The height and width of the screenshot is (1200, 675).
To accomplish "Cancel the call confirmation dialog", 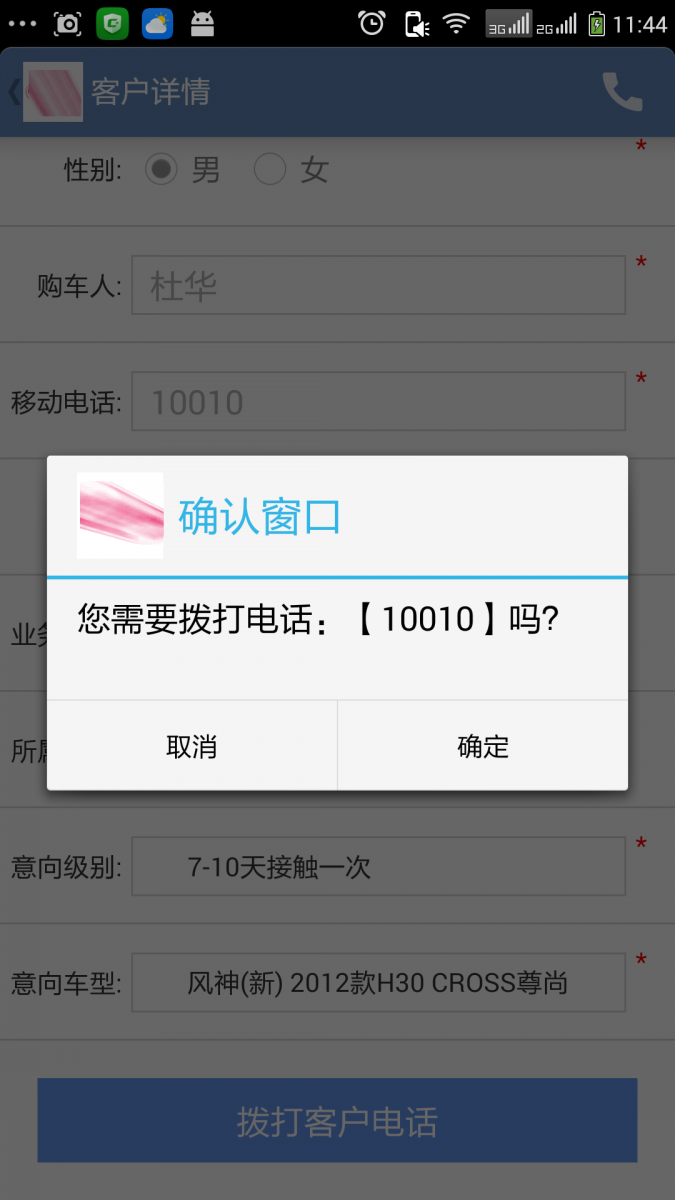I will coord(192,746).
